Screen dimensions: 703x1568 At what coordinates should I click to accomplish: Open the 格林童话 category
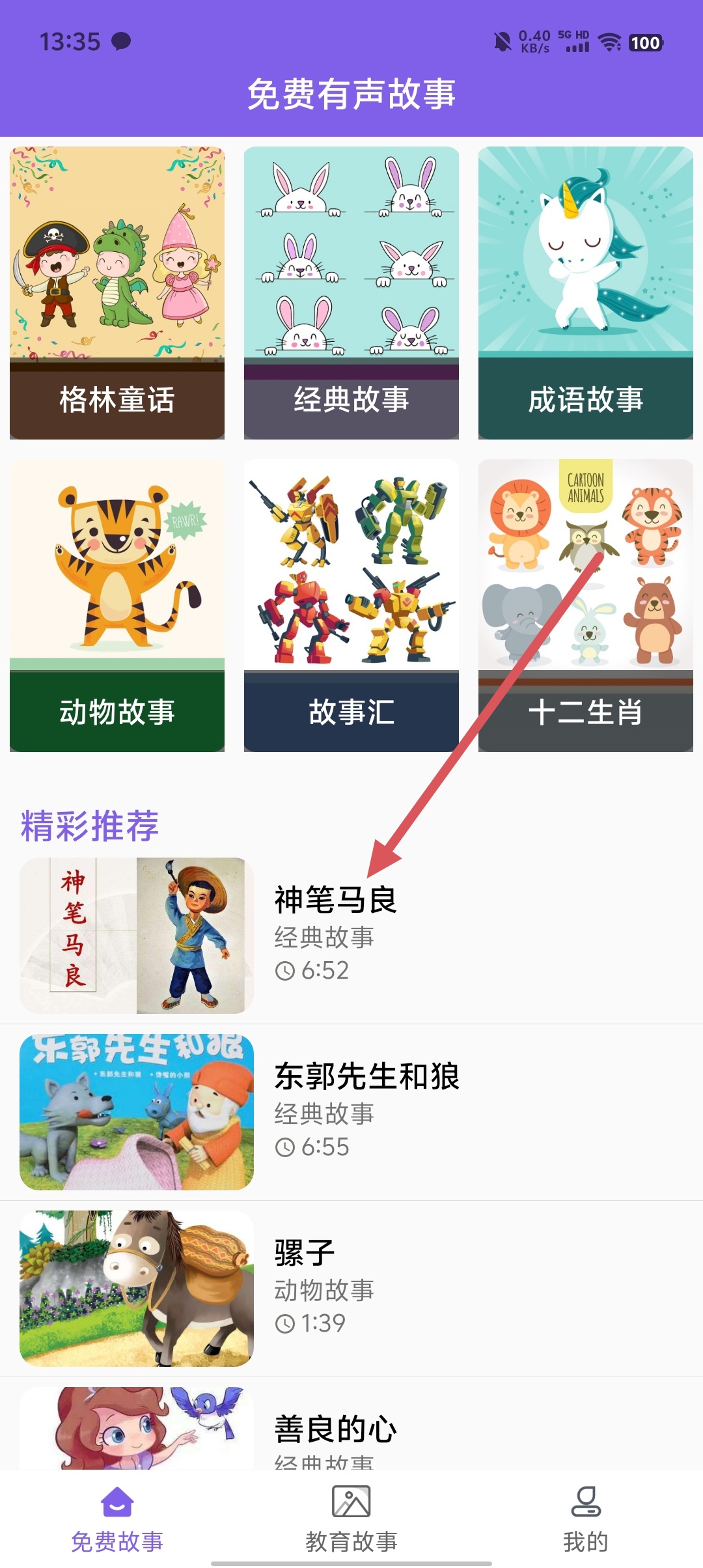[117, 293]
